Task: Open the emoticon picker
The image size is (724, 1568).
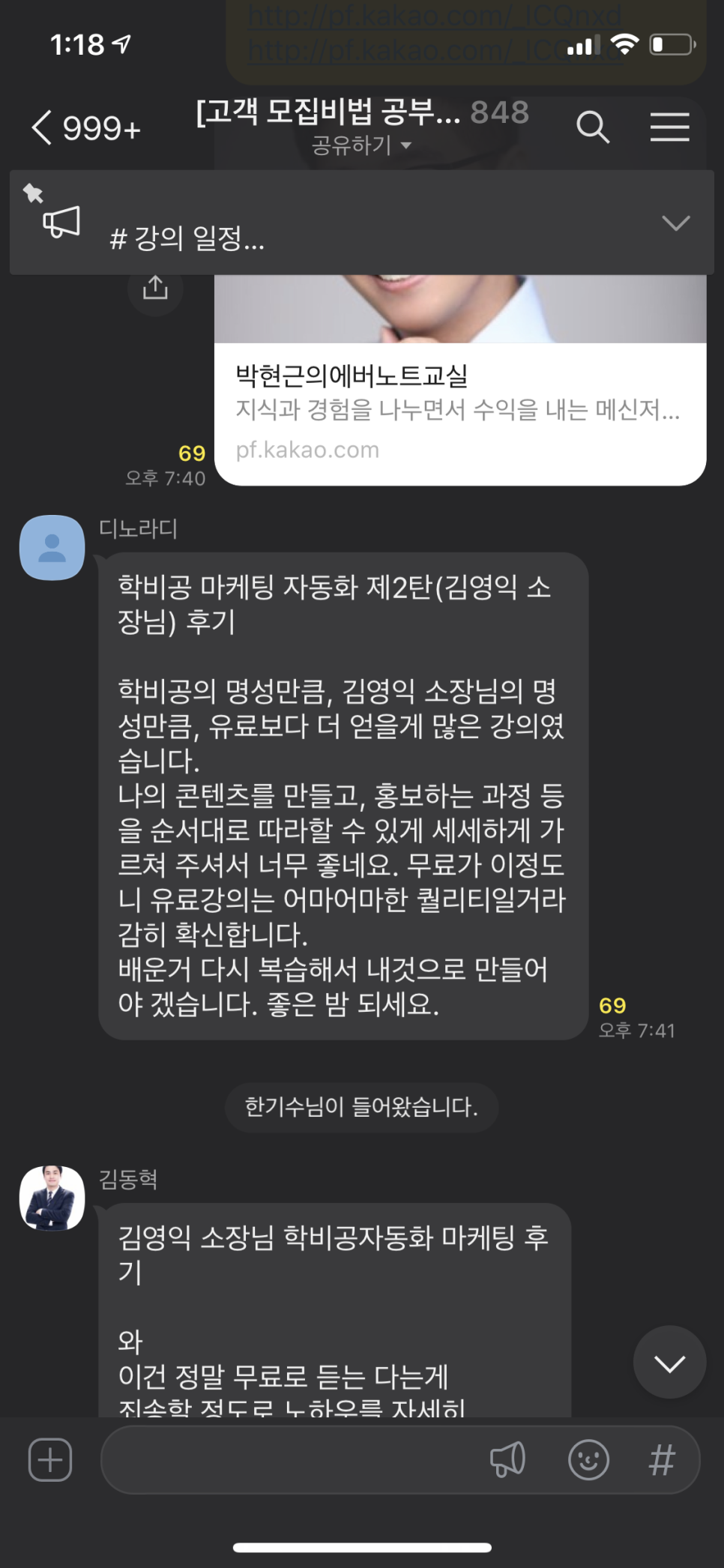Action: tap(588, 1459)
